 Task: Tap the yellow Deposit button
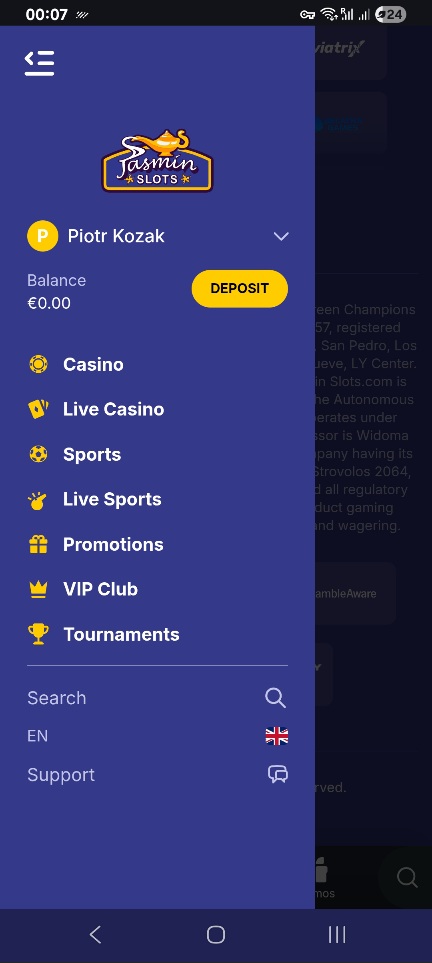240,289
